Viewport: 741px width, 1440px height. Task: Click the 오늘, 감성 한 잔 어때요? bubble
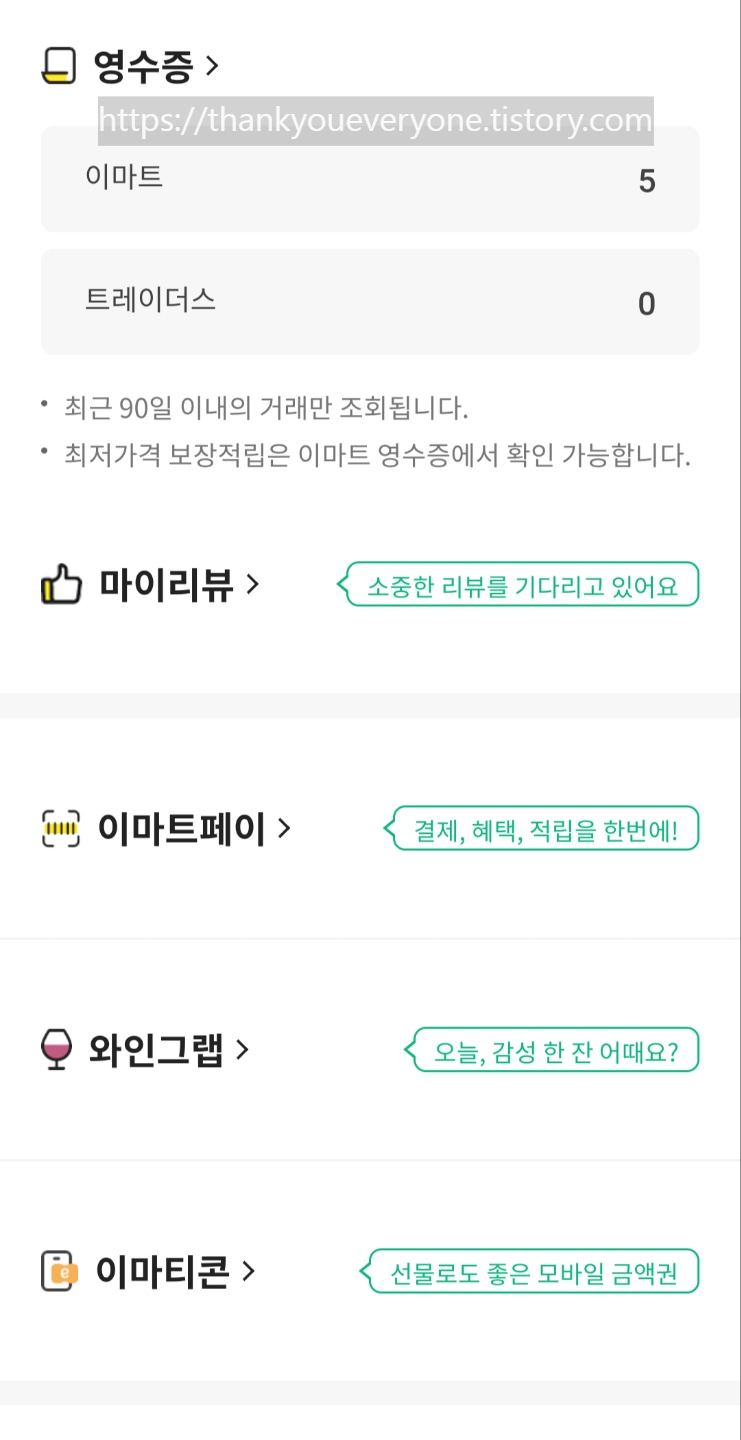pos(554,1050)
